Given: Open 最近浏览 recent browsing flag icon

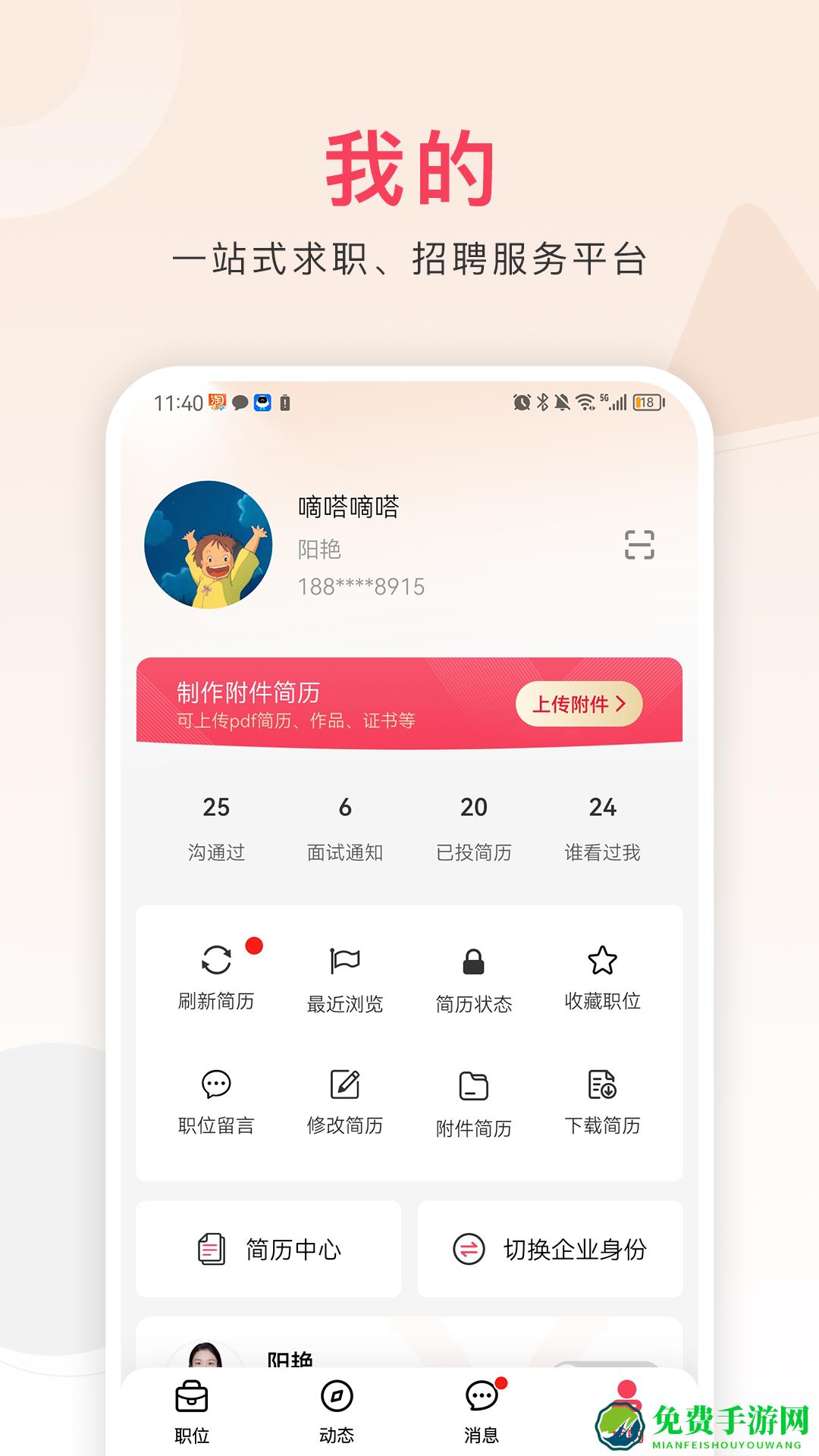Looking at the screenshot, I should pyautogui.click(x=345, y=962).
